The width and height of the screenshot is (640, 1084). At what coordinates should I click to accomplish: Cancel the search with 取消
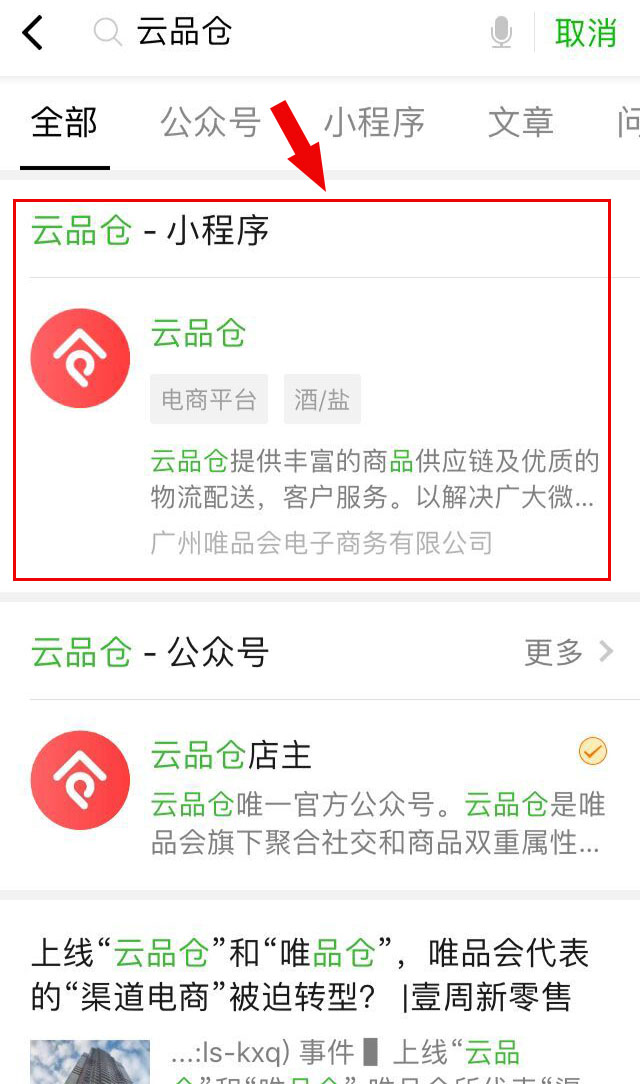point(586,33)
